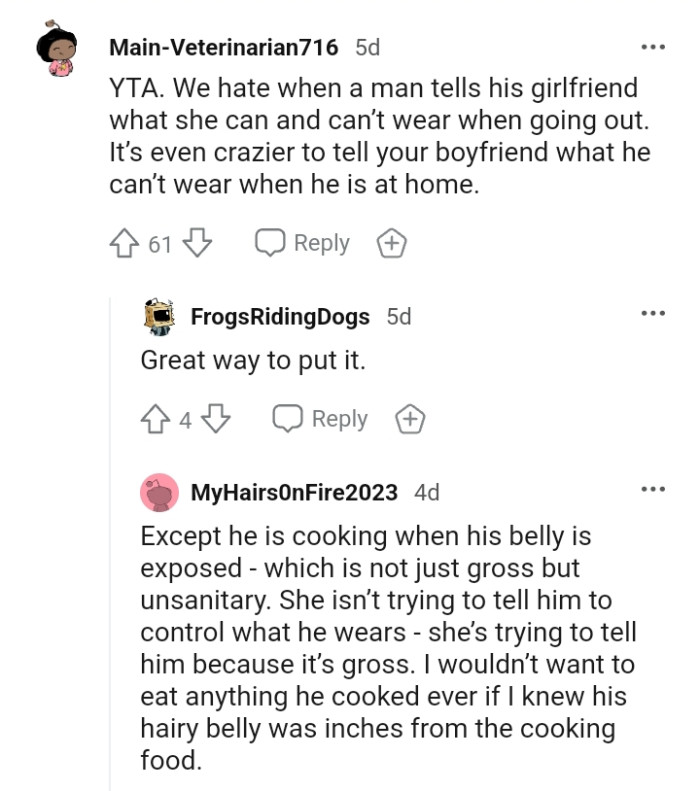View MyHairsOnFire2023's user profile

tap(293, 492)
